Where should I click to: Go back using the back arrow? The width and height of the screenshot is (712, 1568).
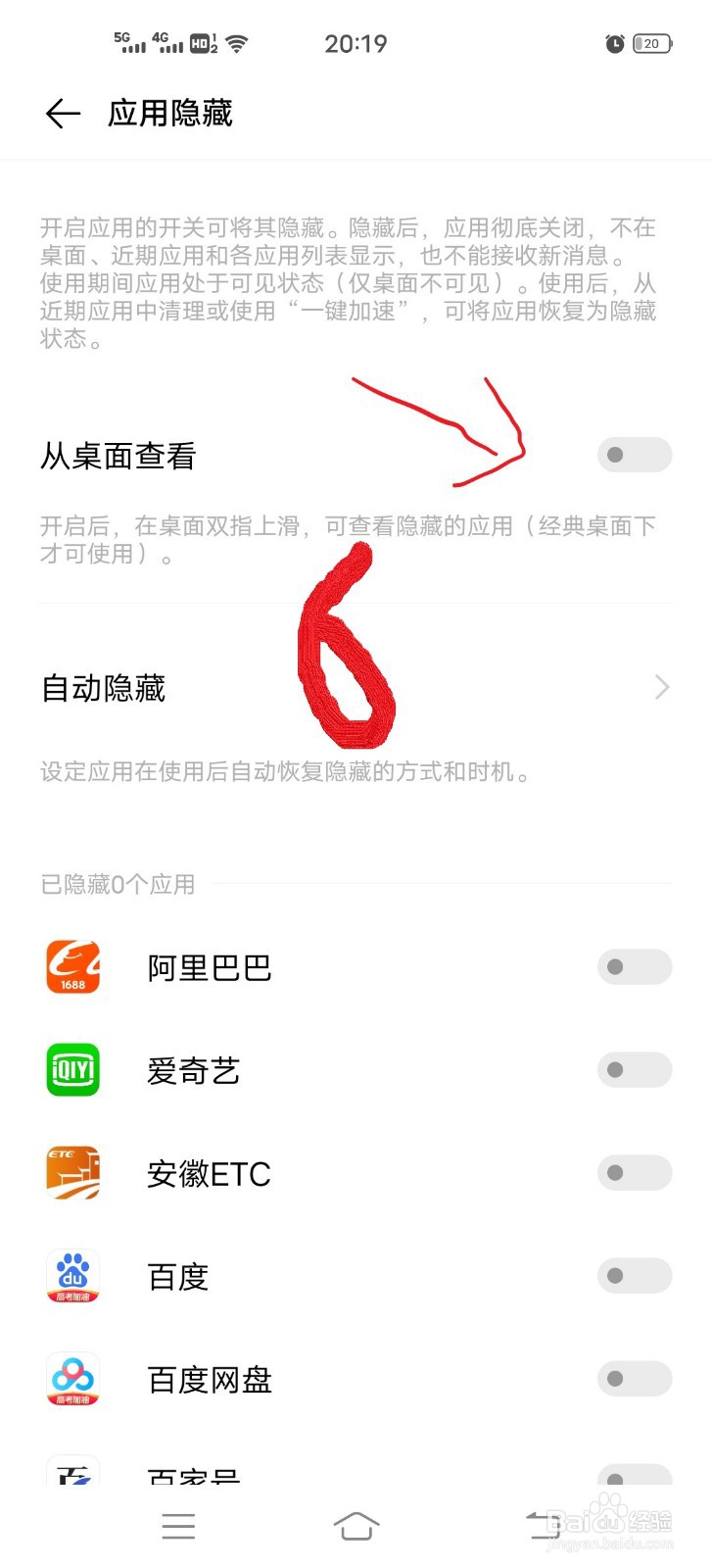click(x=62, y=114)
